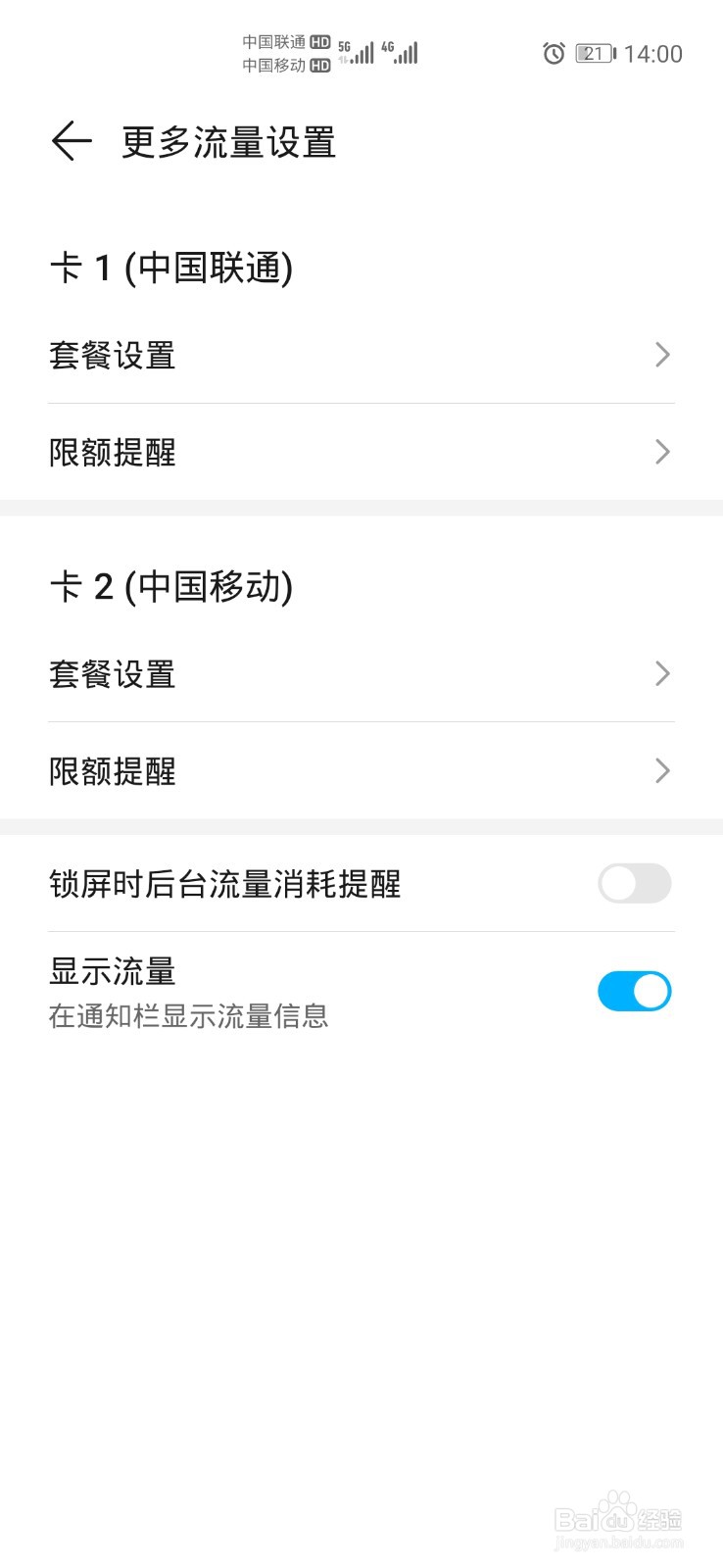
Task: Expand 限额提醒 under 卡 2
Action: (x=361, y=771)
